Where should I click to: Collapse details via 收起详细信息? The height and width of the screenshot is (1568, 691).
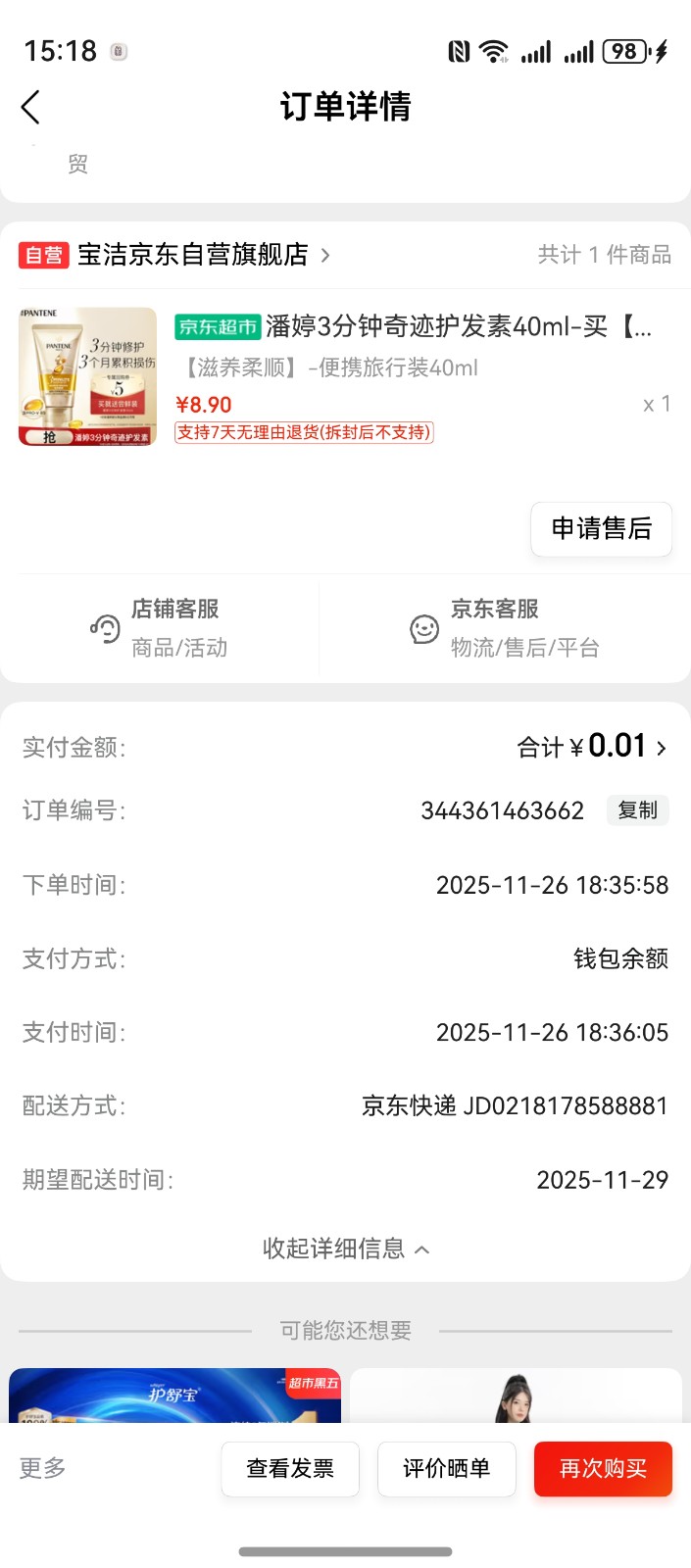tap(345, 1249)
